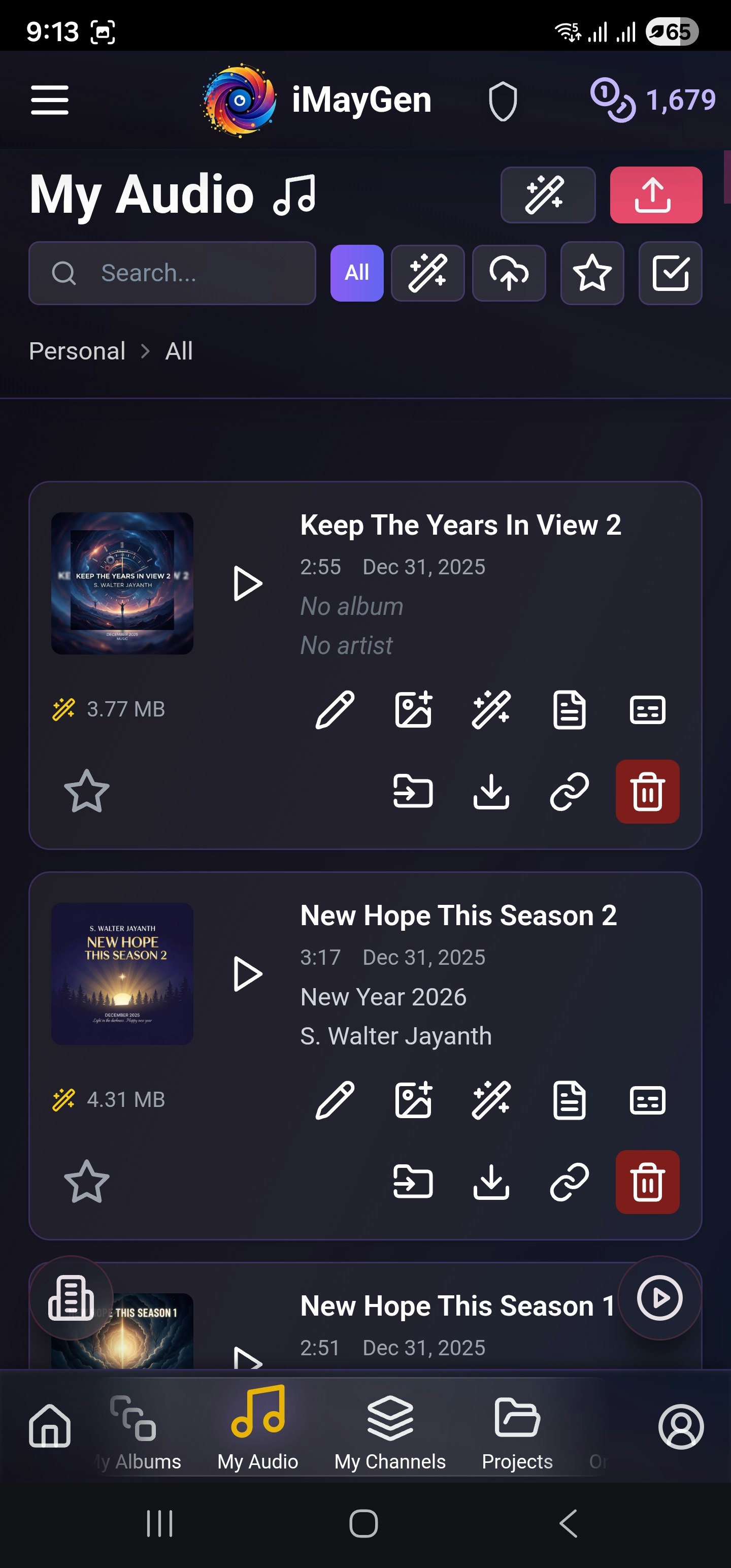Viewport: 731px width, 1568px height.
Task: Edit Keep The Years In View 2 details
Action: pyautogui.click(x=335, y=710)
